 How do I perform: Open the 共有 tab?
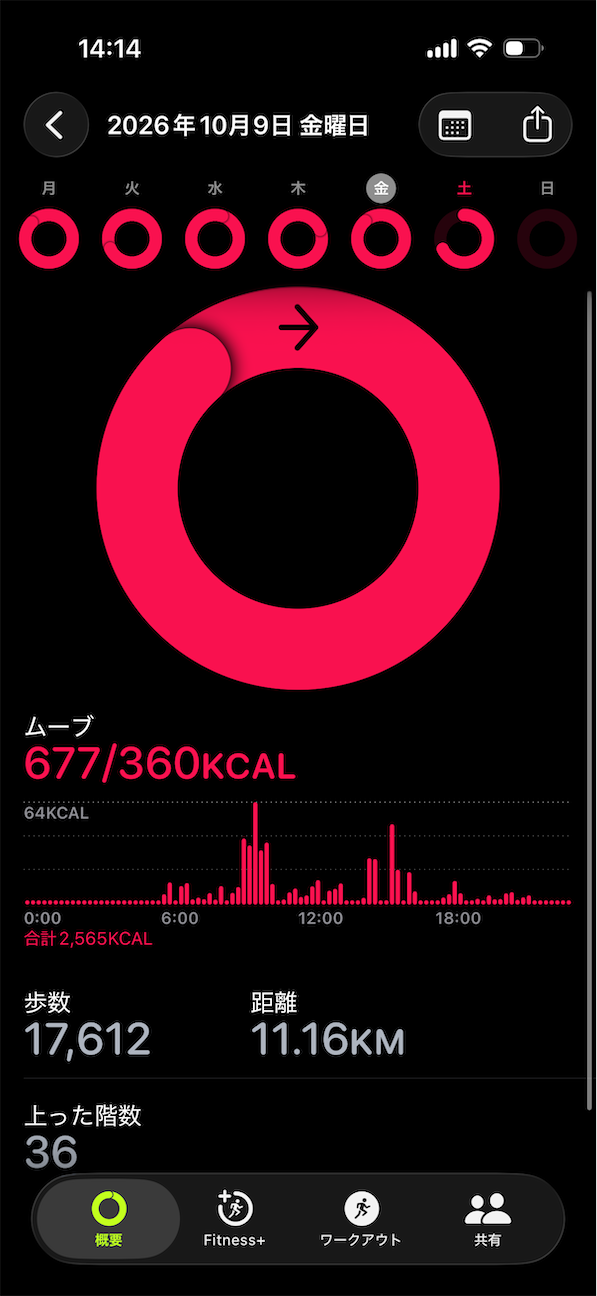488,1218
